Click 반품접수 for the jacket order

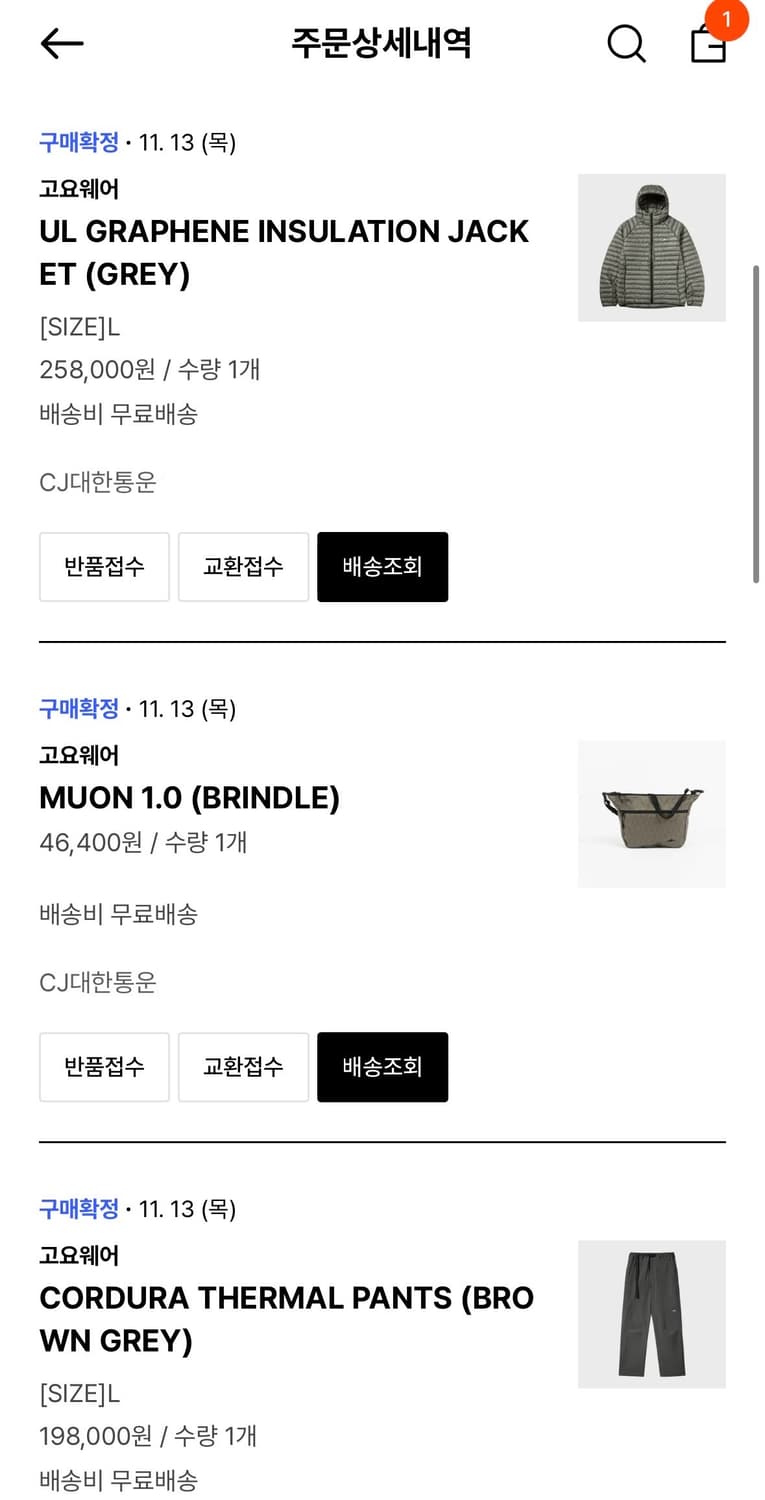point(104,567)
